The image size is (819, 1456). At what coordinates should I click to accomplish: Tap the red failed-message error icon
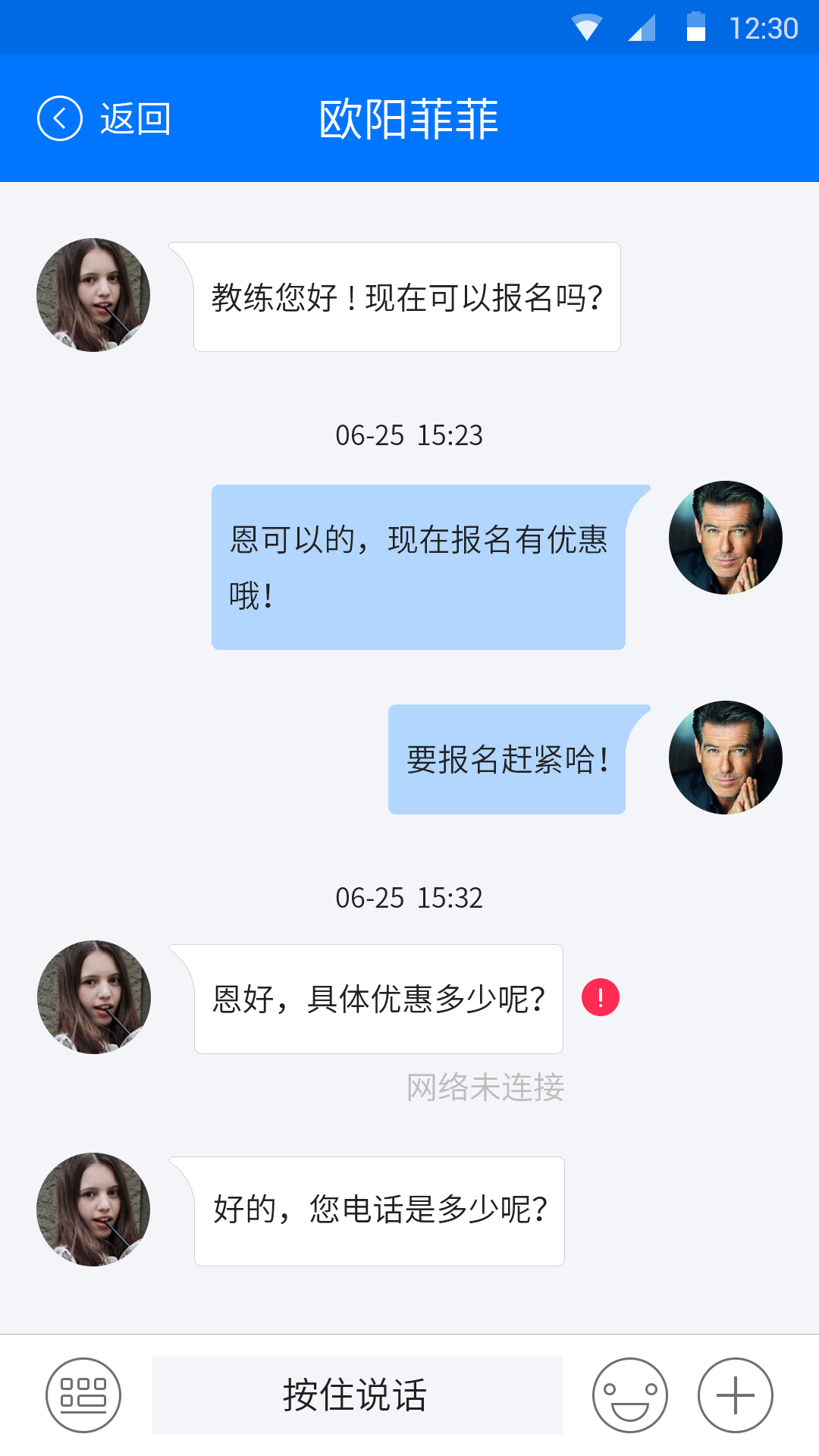click(x=601, y=997)
